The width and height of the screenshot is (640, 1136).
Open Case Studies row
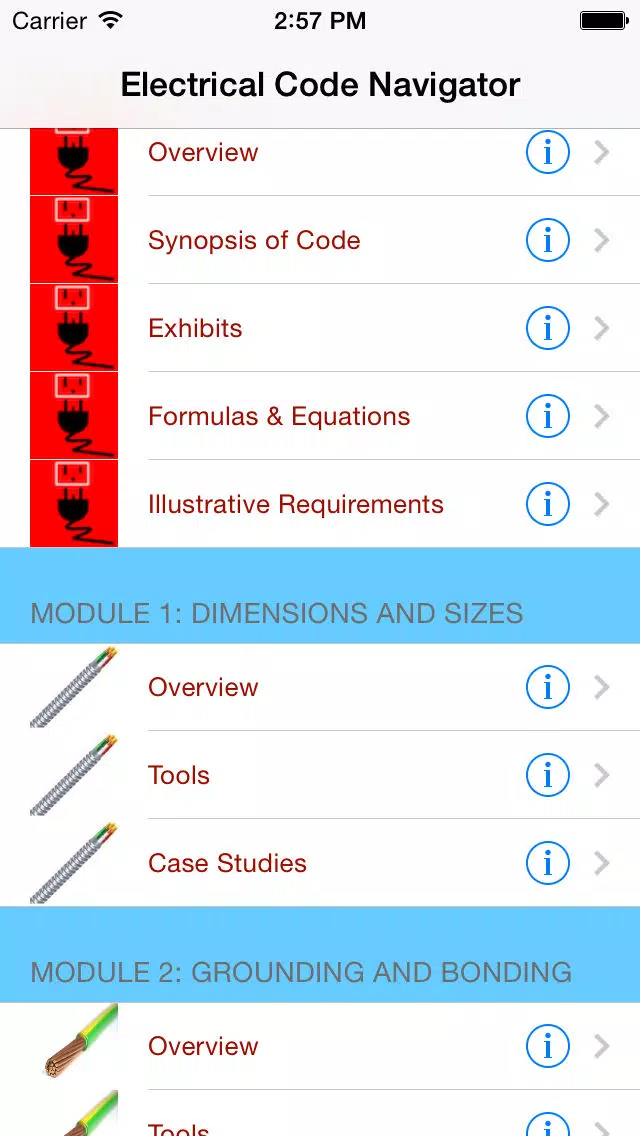(320, 863)
